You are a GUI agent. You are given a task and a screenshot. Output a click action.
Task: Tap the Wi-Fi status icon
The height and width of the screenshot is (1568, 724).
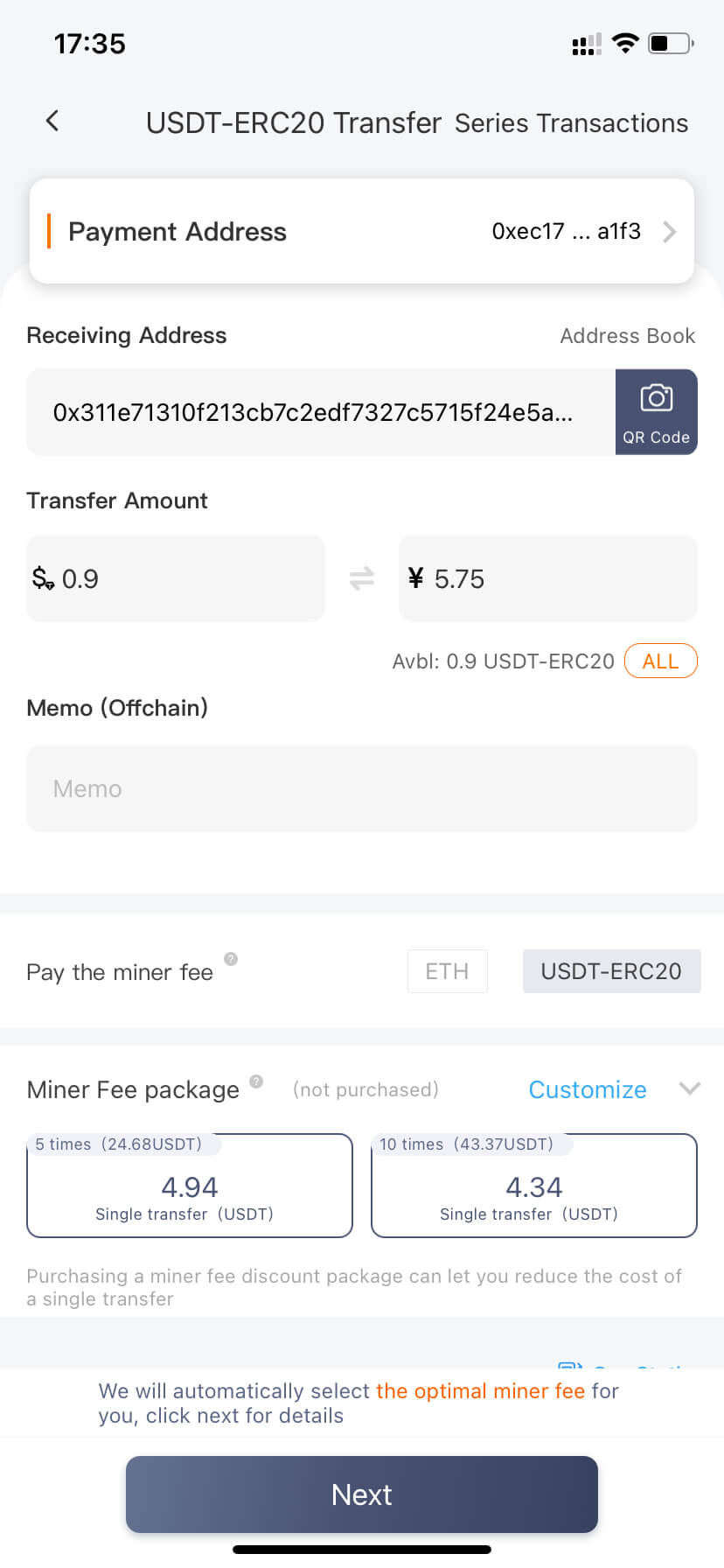click(x=626, y=42)
